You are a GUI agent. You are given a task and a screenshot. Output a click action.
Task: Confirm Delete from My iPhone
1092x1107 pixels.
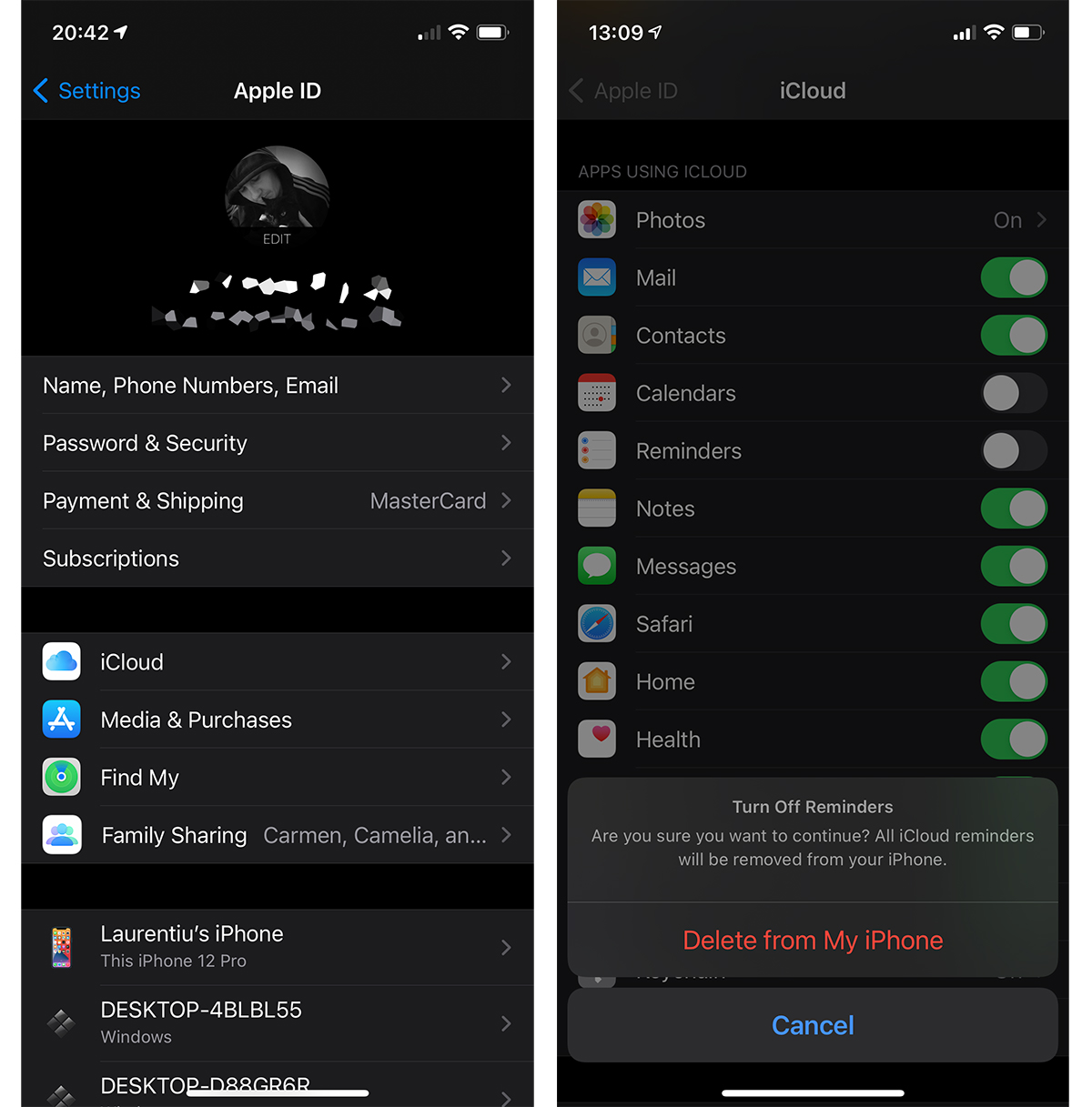tap(813, 940)
